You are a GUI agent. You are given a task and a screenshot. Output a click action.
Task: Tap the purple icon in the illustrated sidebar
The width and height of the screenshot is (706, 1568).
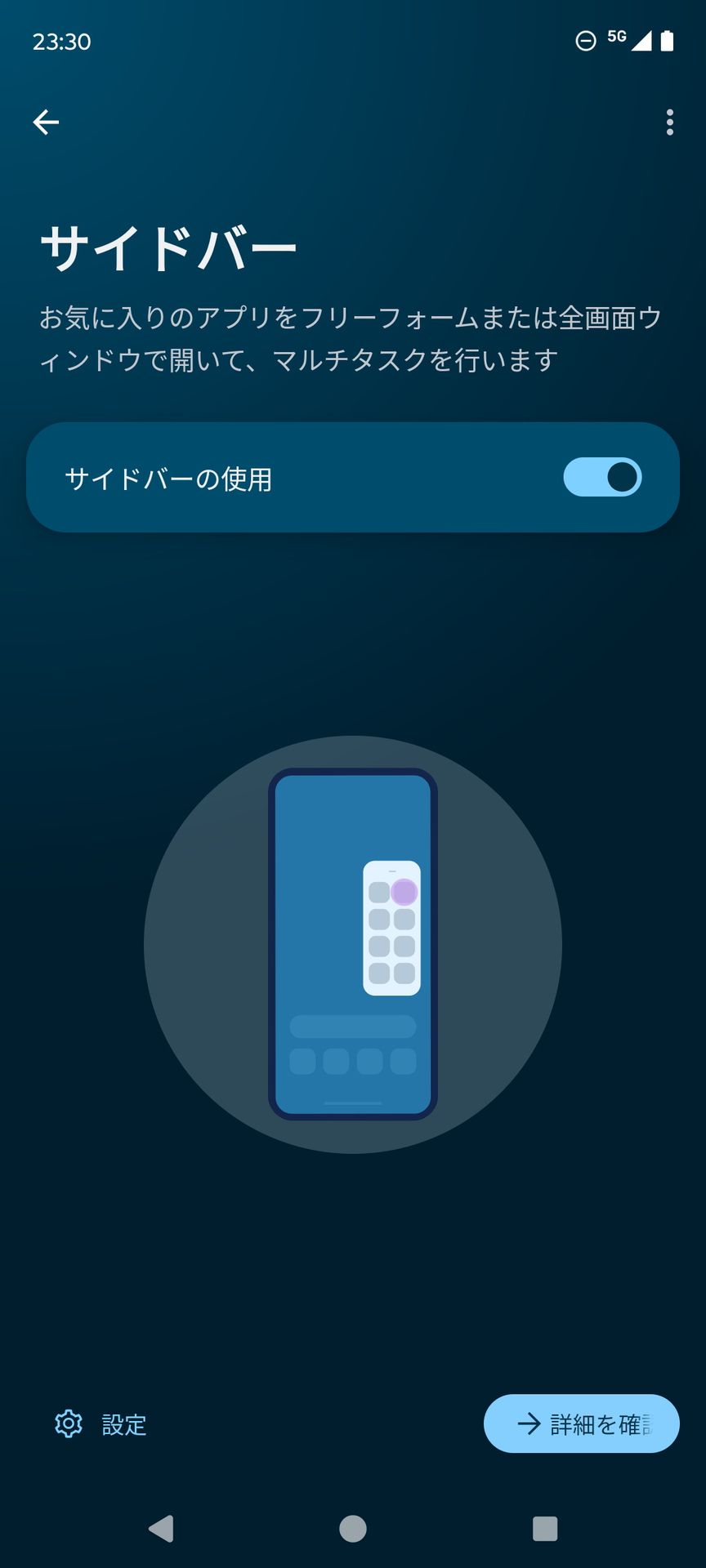[x=403, y=893]
